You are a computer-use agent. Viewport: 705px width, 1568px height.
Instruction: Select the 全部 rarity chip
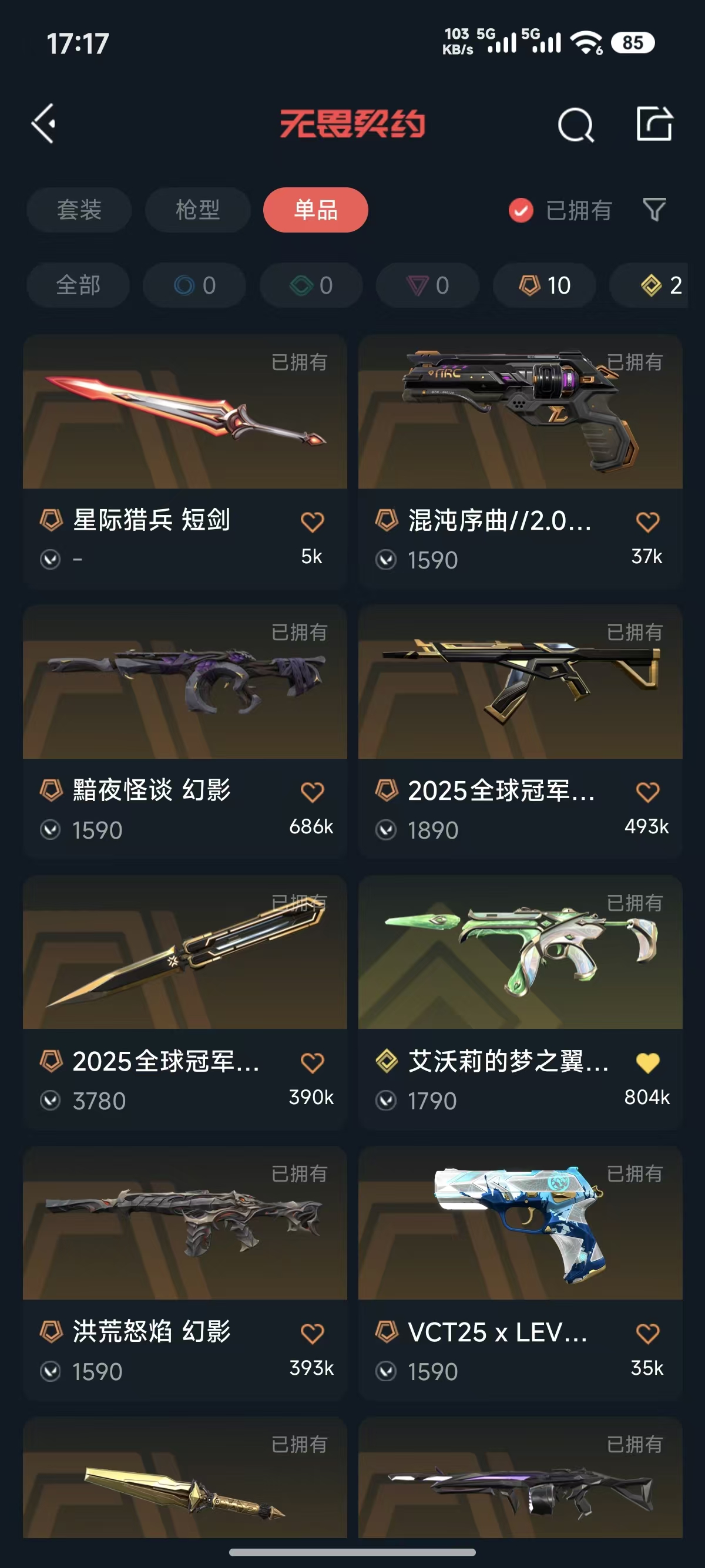(x=78, y=285)
